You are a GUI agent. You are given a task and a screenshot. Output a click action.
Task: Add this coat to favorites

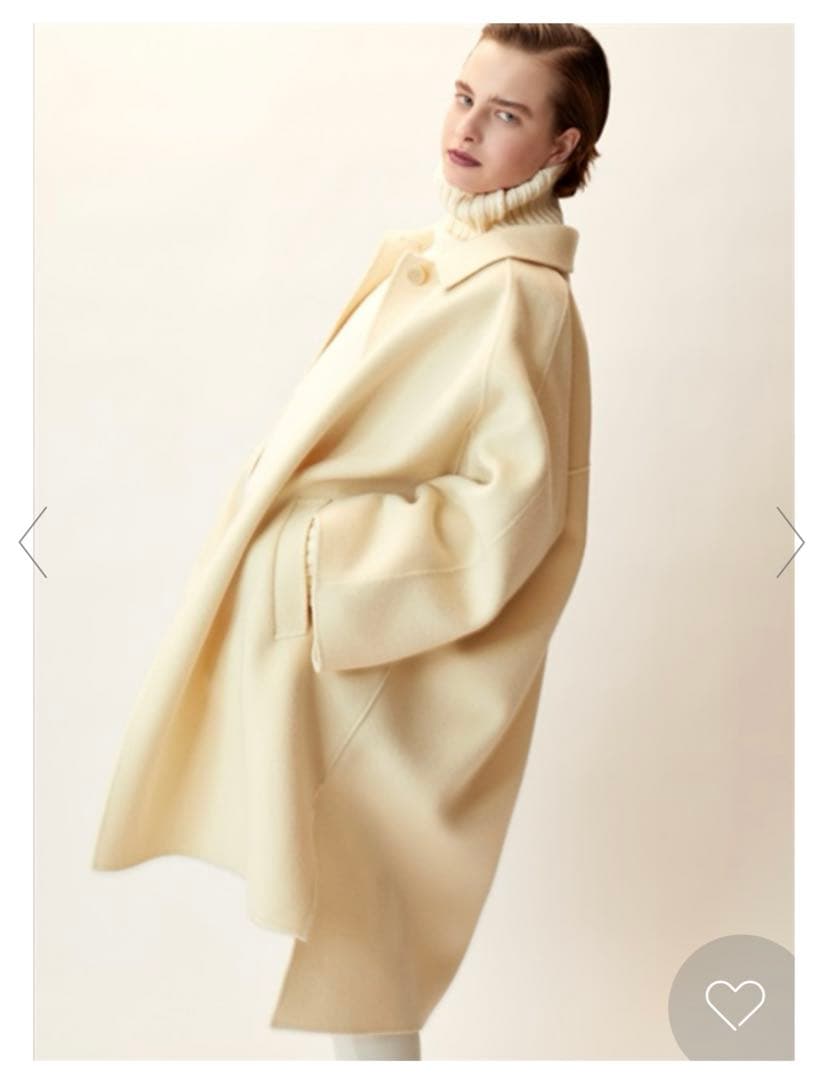(x=735, y=1002)
